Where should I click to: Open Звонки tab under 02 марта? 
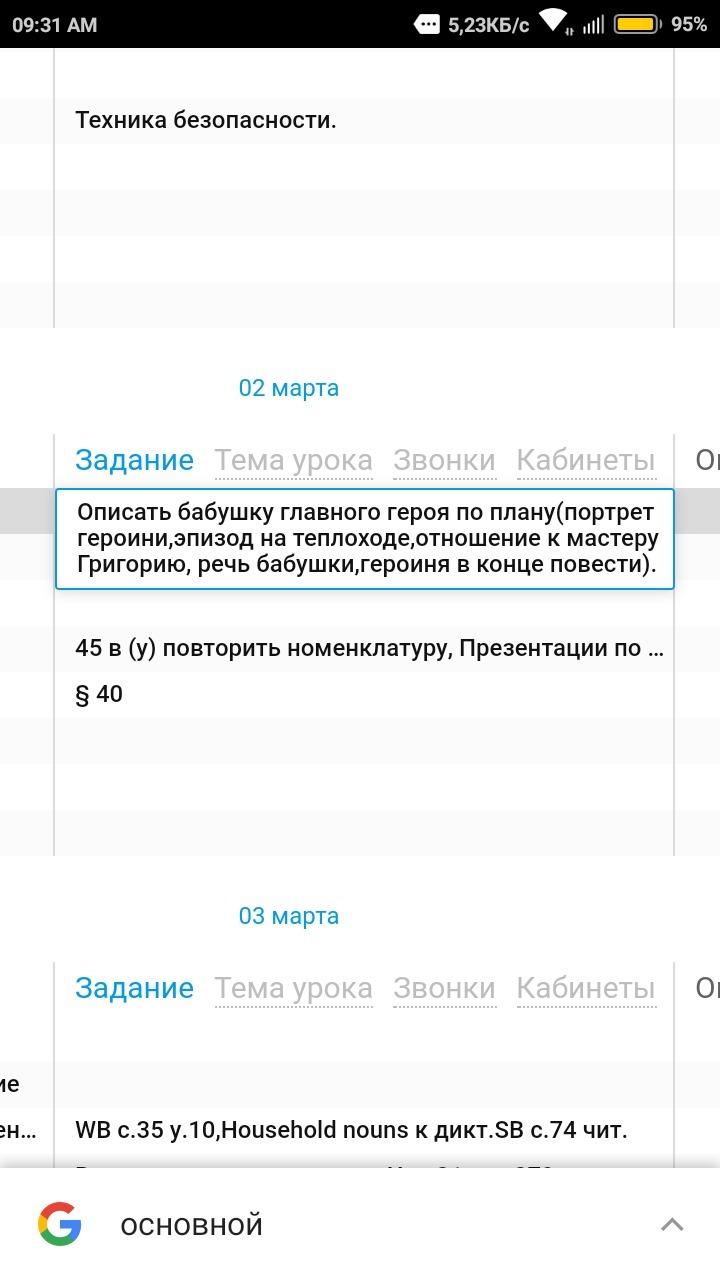[444, 461]
